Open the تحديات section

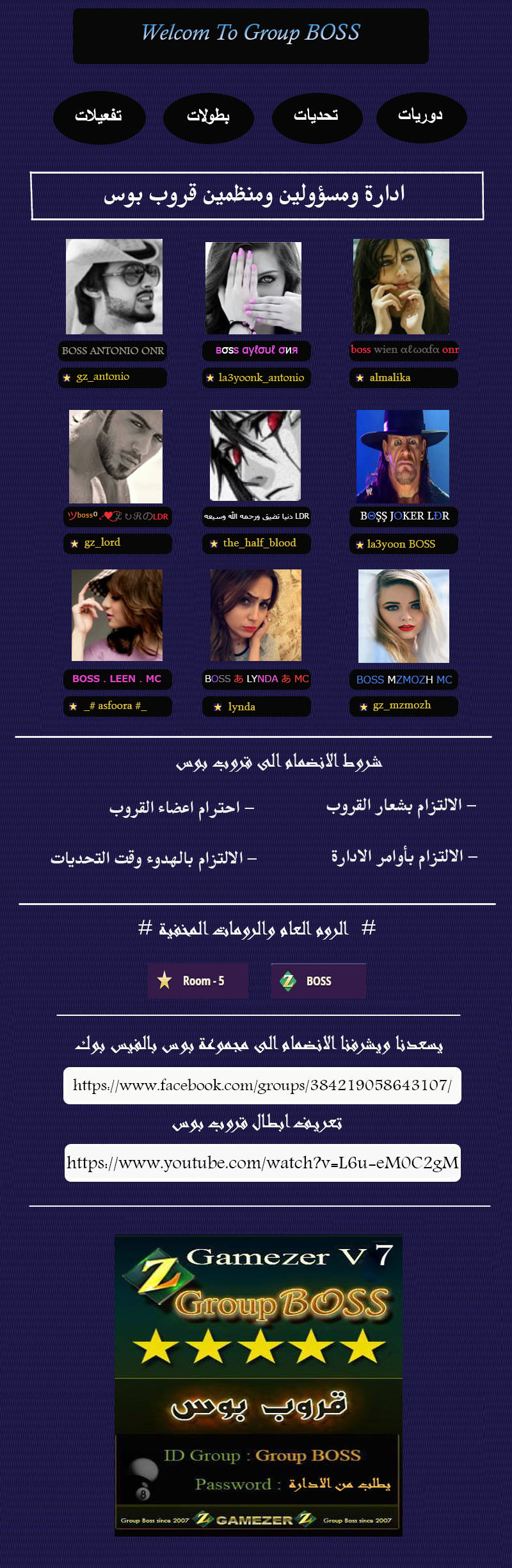point(317,117)
